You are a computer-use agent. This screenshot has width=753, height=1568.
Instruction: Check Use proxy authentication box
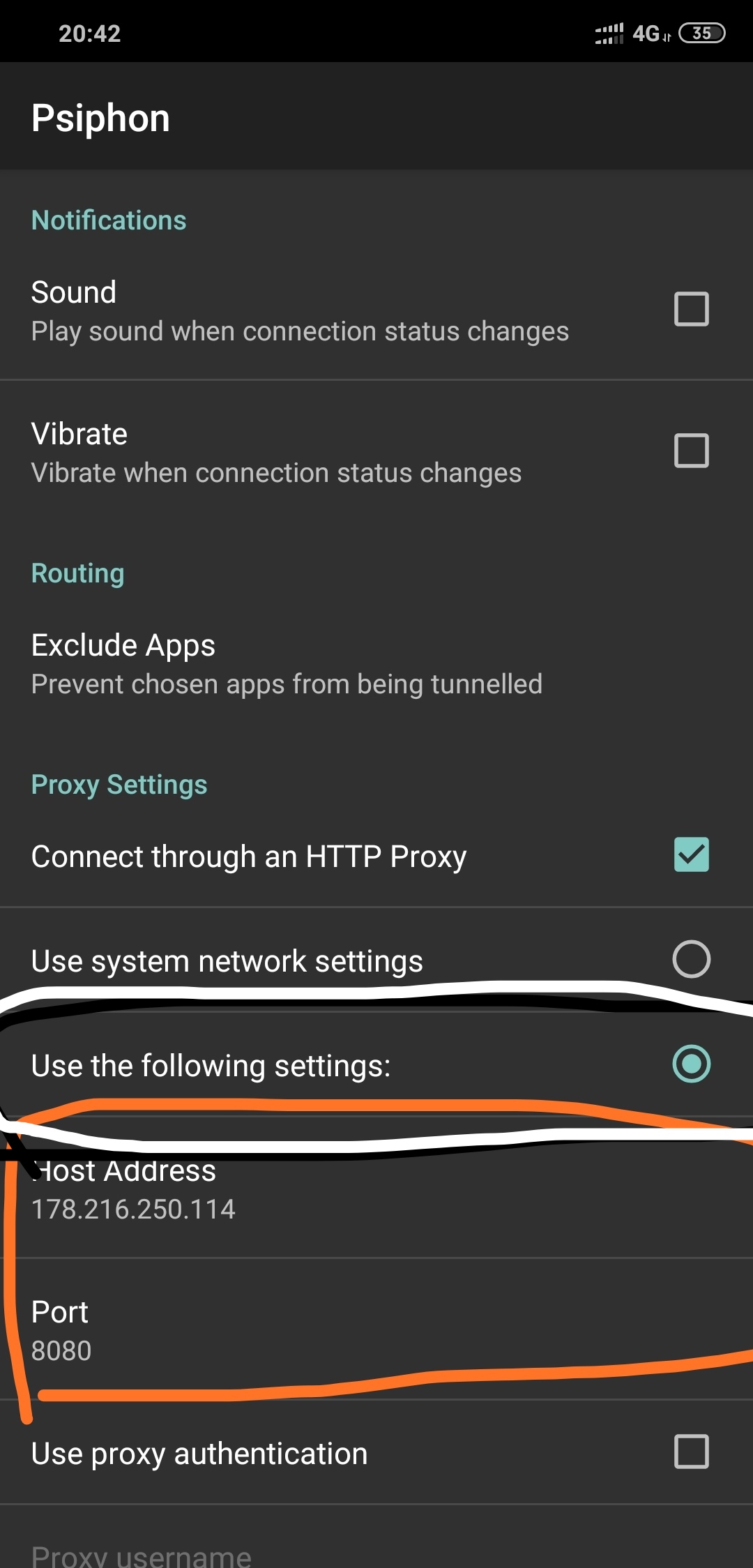click(x=691, y=1452)
